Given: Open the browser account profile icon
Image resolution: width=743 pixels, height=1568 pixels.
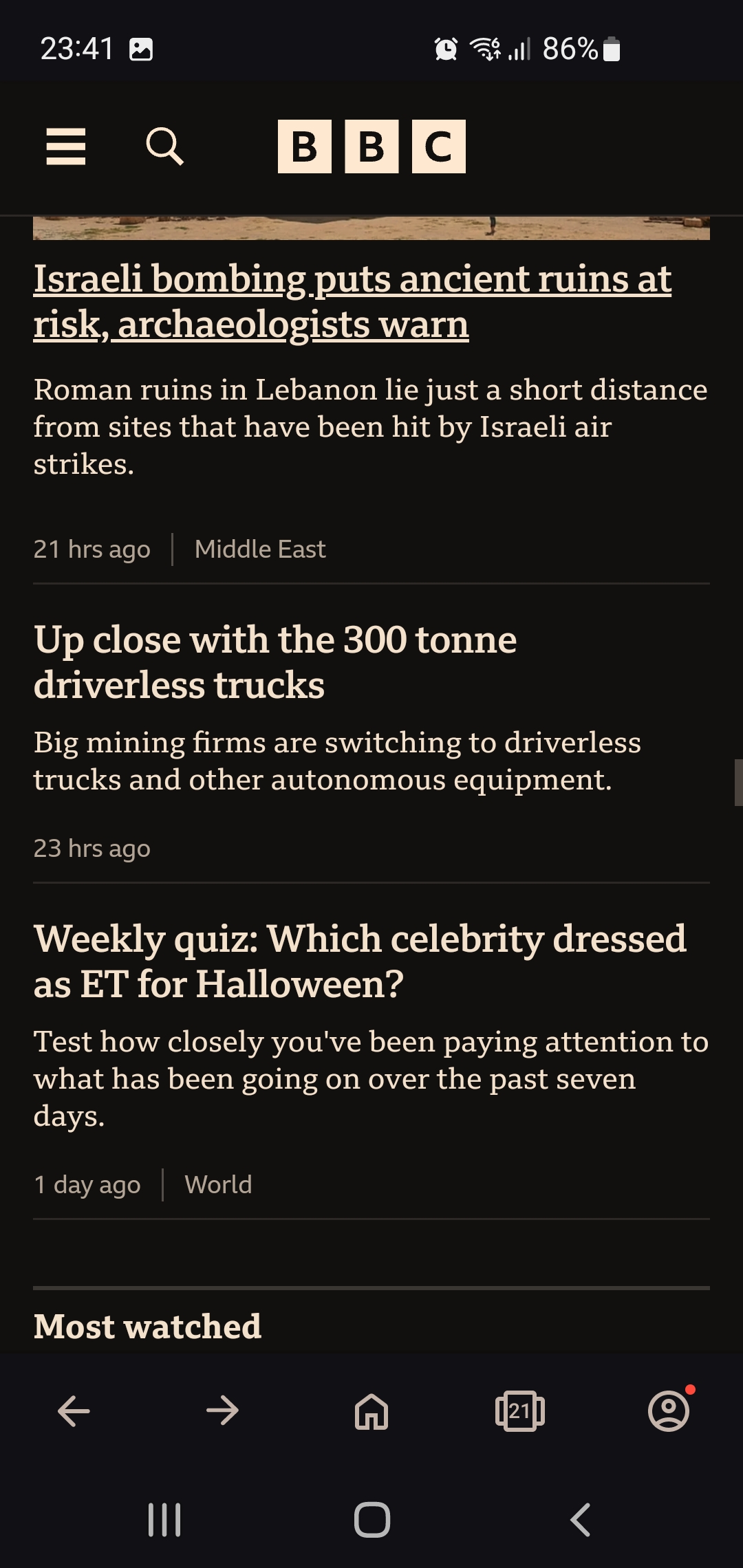Looking at the screenshot, I should (669, 1411).
